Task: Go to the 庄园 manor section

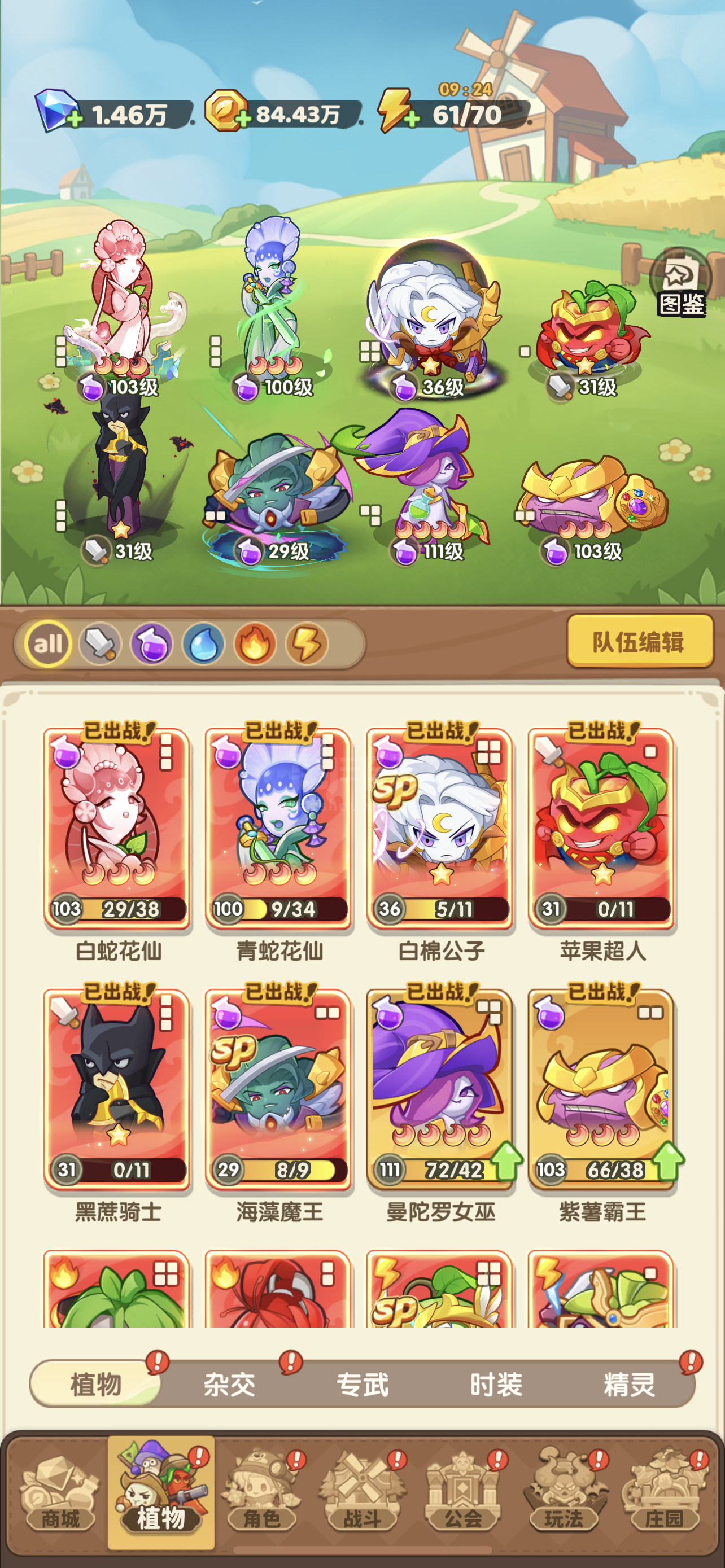Action: coord(664,1493)
